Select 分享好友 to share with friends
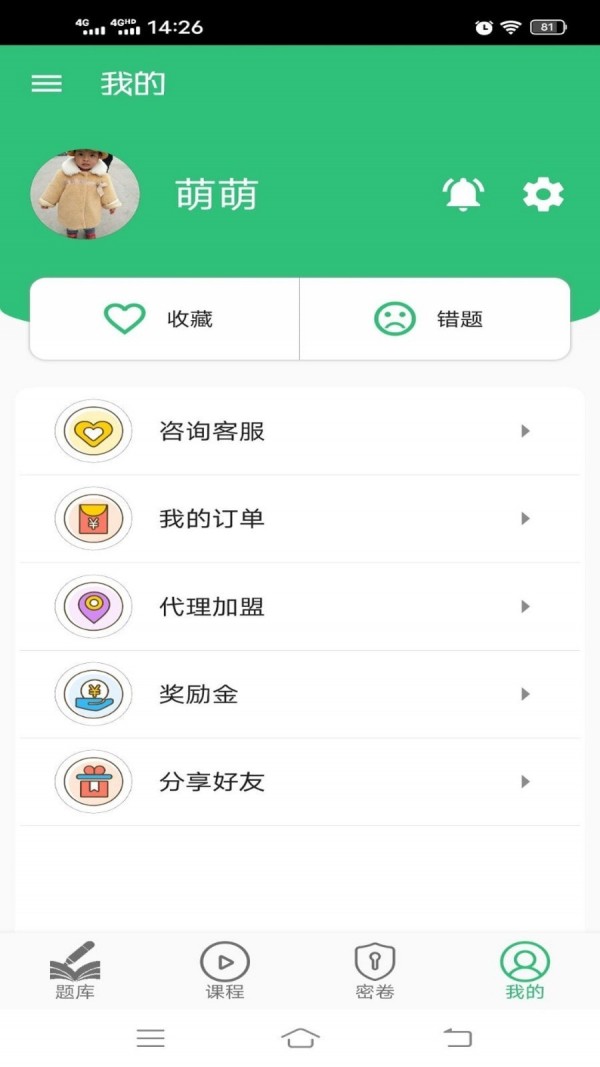This screenshot has height=1067, width=600. point(300,783)
